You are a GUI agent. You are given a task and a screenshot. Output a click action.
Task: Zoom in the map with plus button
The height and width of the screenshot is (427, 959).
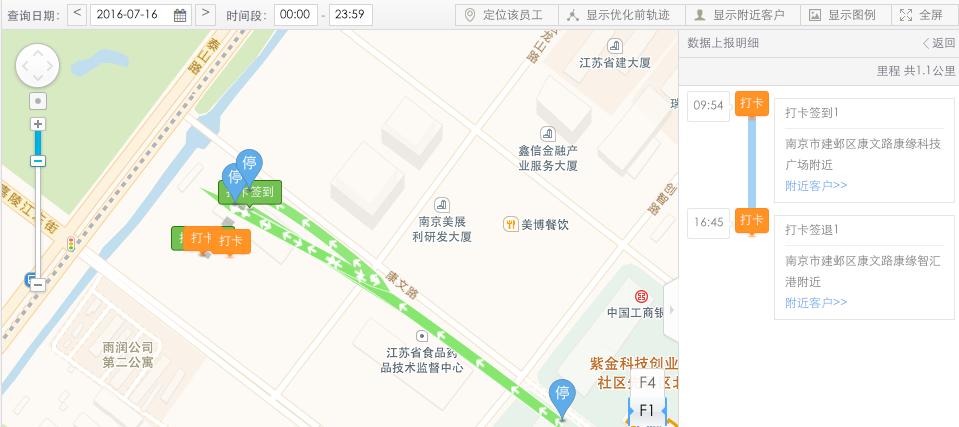38,124
